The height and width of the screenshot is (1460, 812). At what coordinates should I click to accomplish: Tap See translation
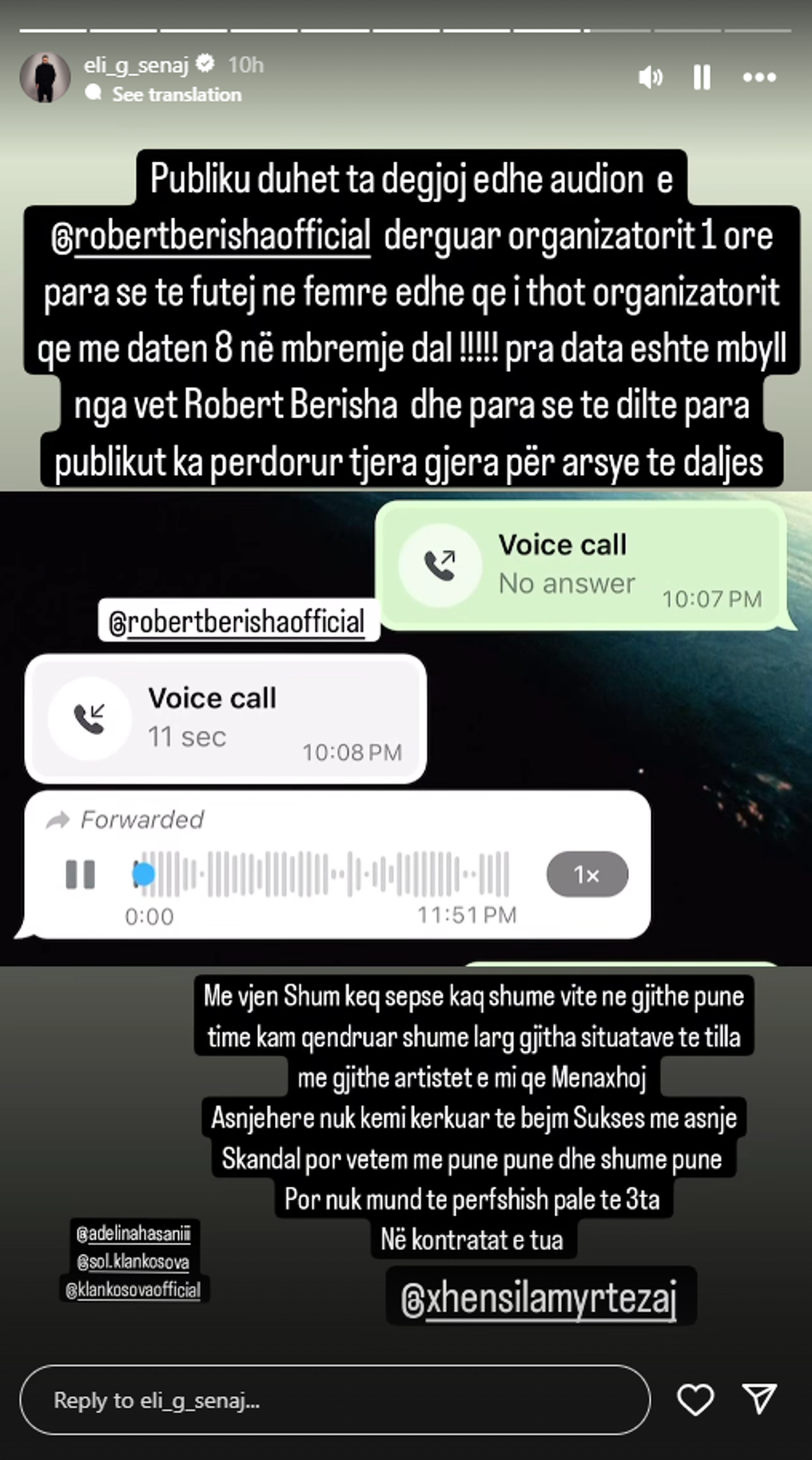click(x=176, y=95)
